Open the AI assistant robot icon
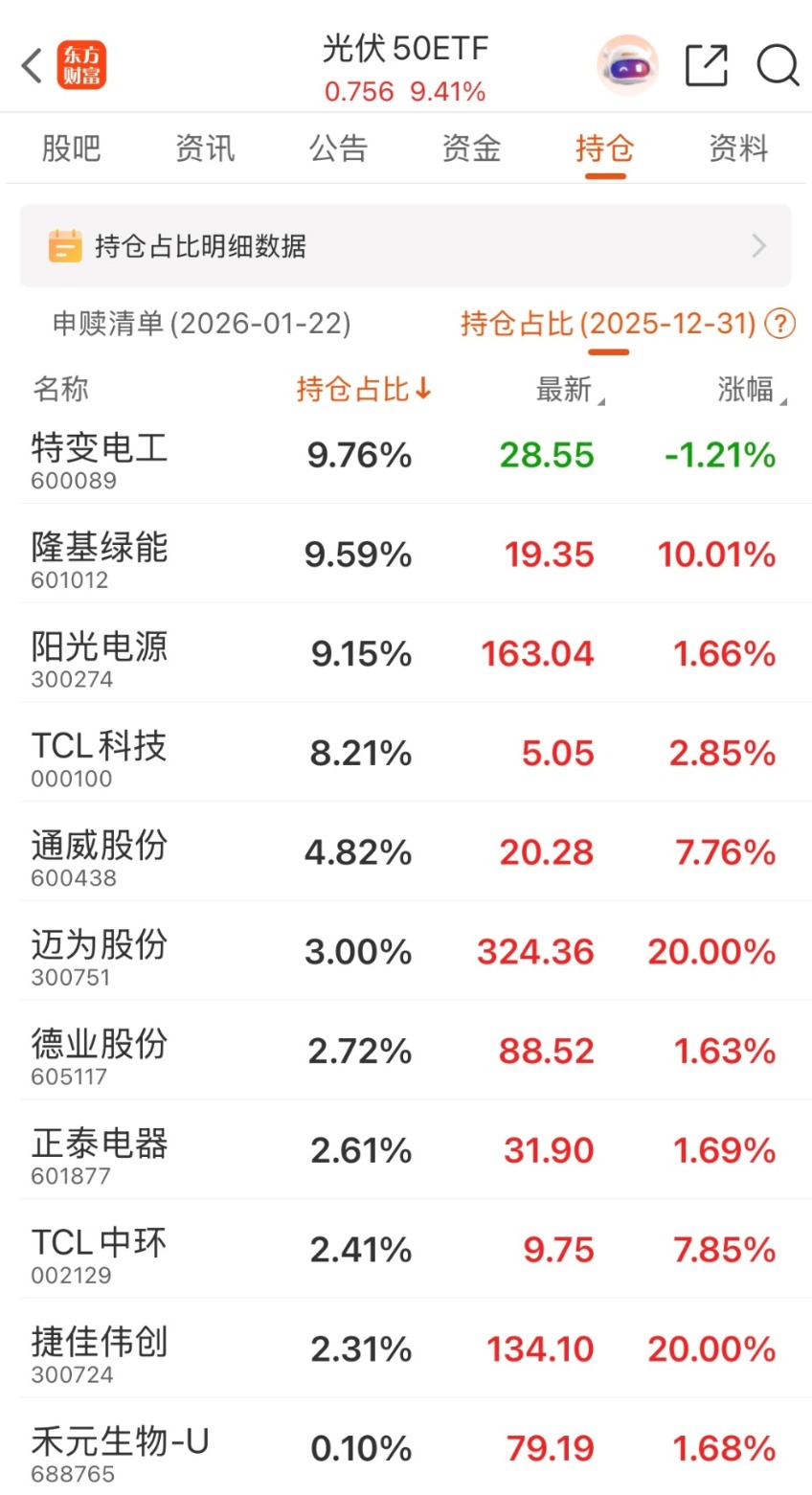 [627, 65]
